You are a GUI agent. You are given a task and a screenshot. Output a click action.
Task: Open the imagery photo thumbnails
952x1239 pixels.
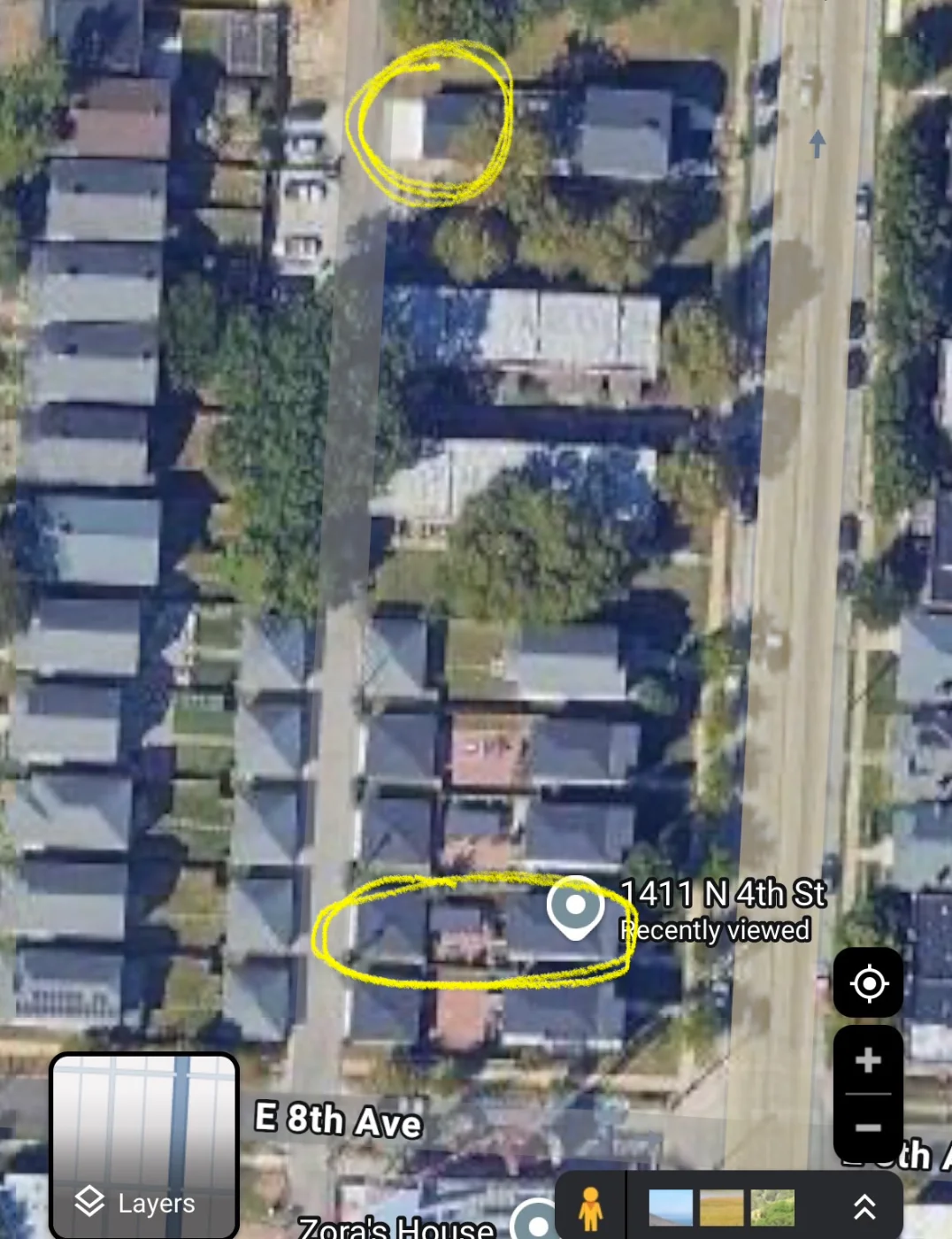[721, 1207]
